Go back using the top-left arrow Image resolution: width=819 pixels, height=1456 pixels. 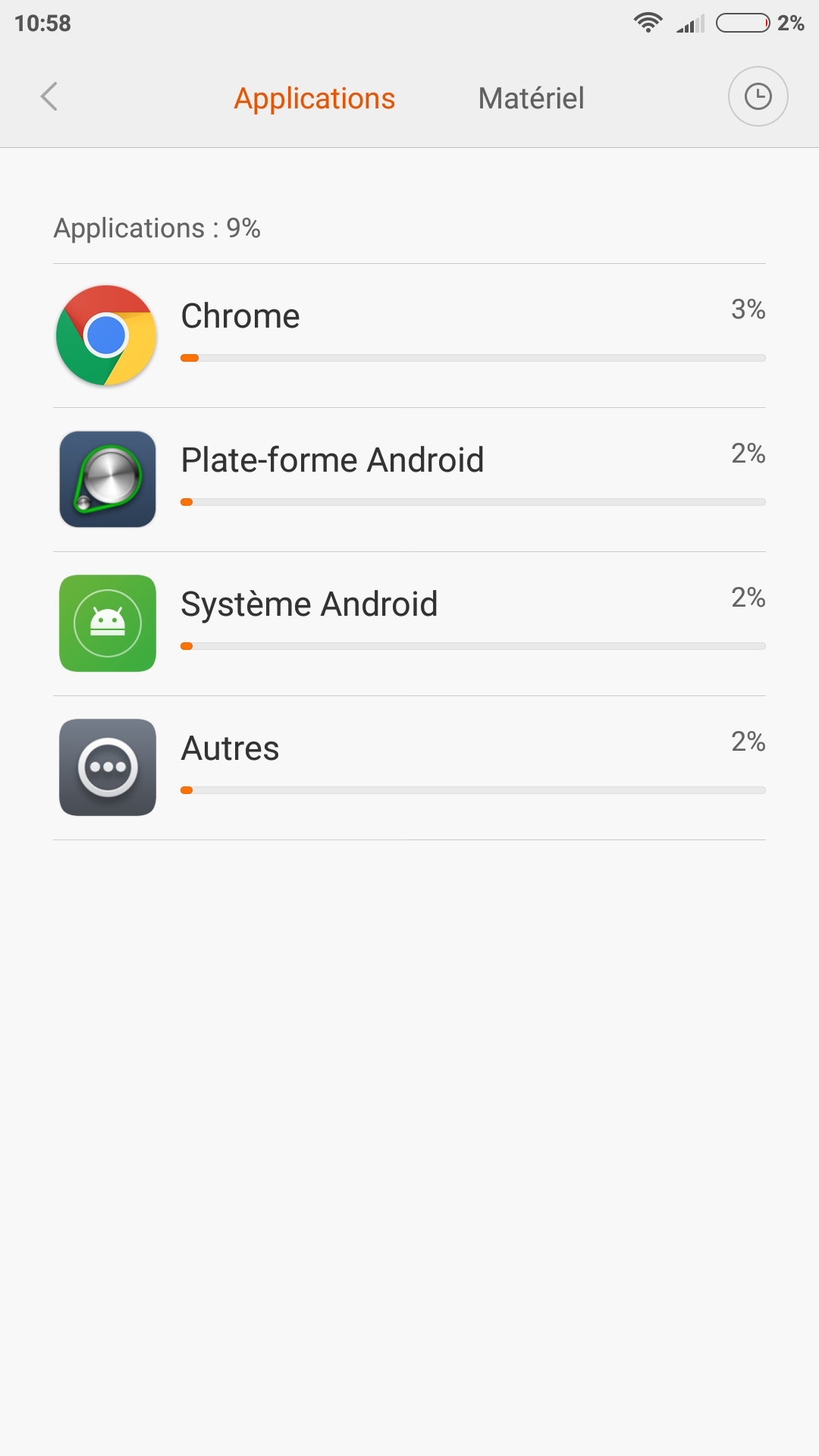(x=49, y=97)
